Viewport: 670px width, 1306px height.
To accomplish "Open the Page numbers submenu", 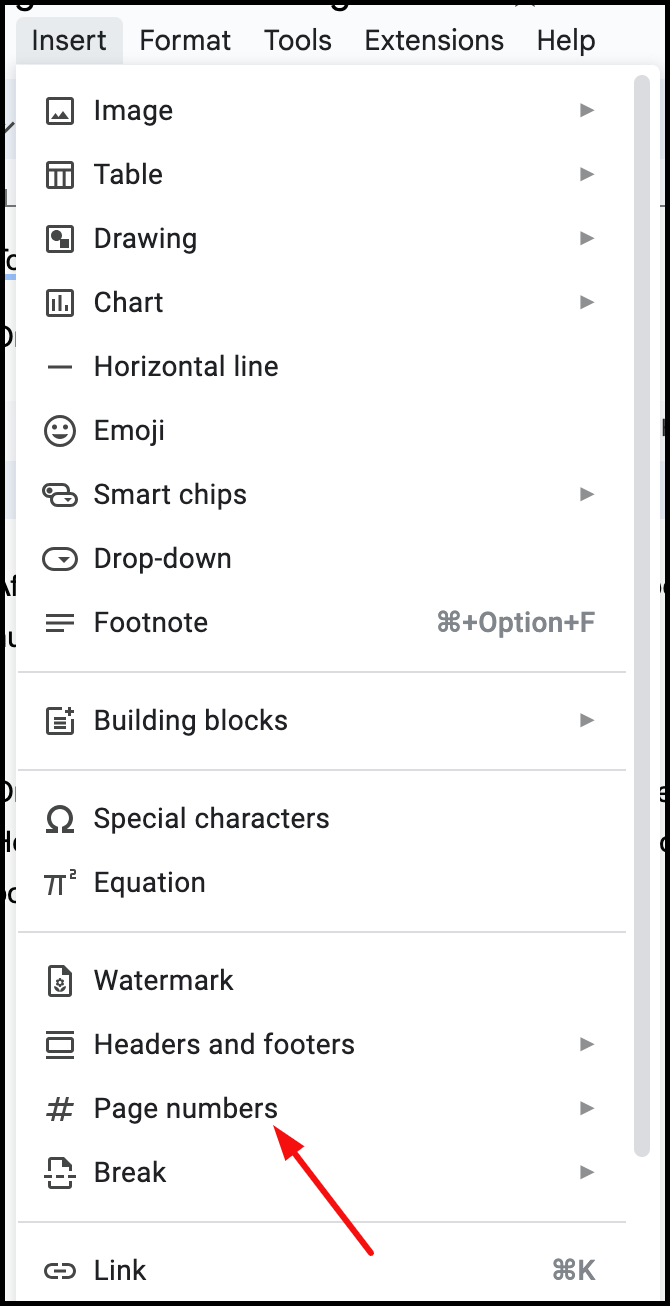I will point(321,1108).
